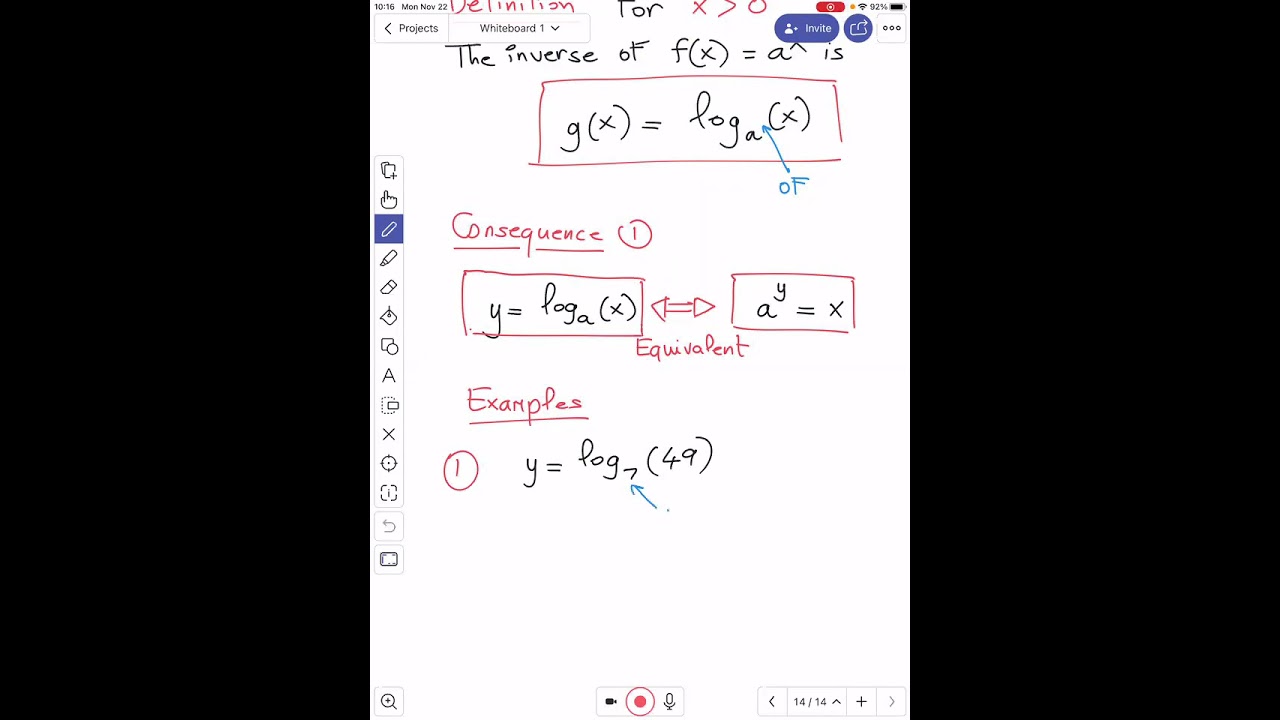Go back to Projects

[x=411, y=28]
